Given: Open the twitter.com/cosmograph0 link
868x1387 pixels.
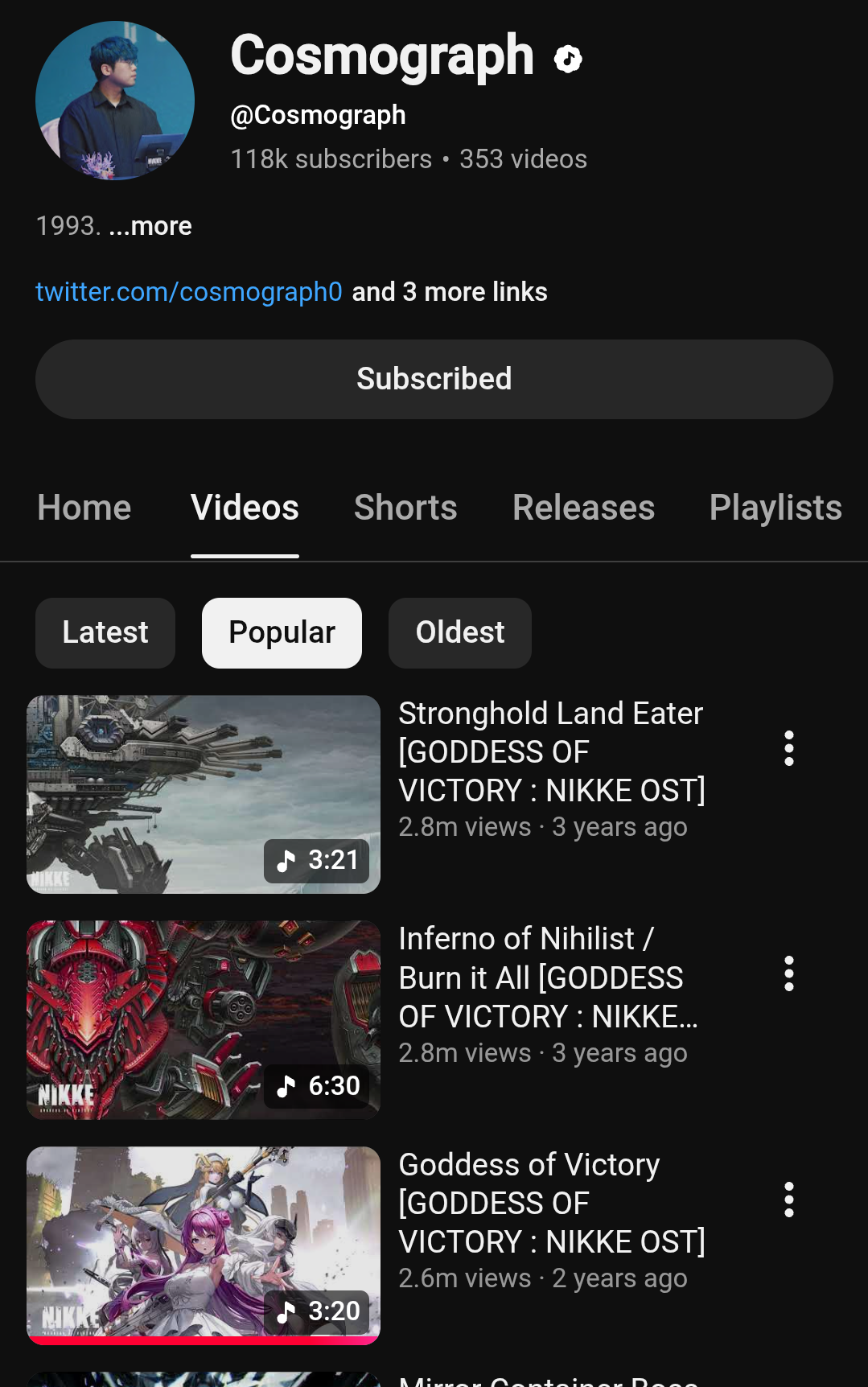Looking at the screenshot, I should click(189, 292).
